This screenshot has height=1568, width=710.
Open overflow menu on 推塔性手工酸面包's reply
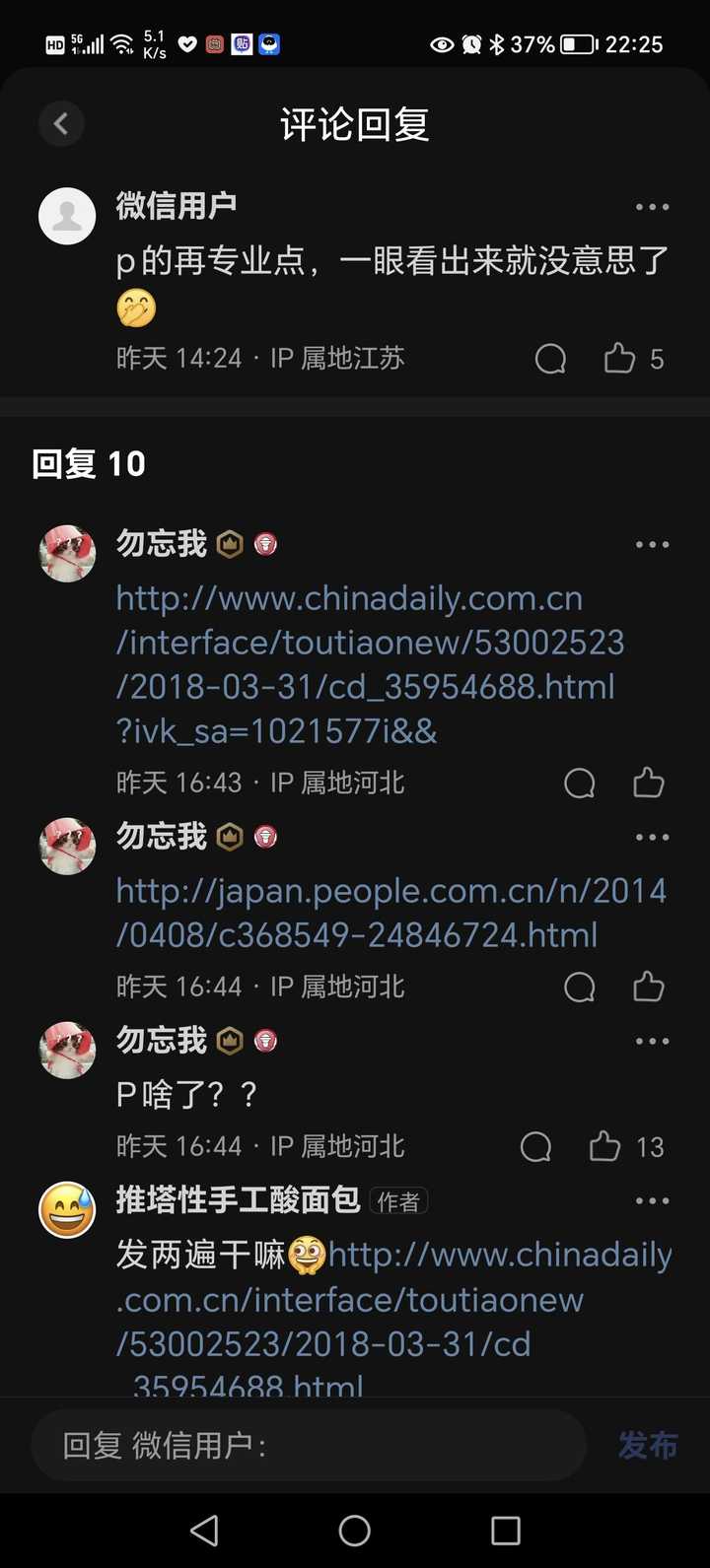[652, 1201]
